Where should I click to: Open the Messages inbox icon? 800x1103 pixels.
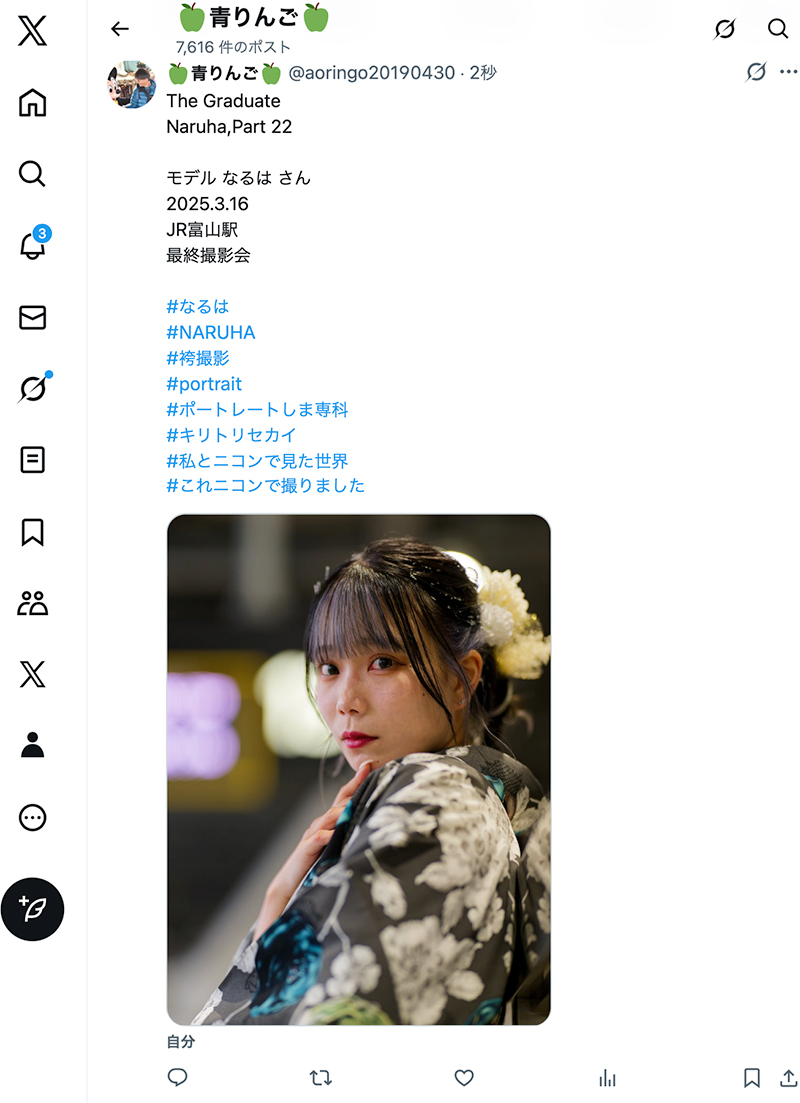pos(32,318)
